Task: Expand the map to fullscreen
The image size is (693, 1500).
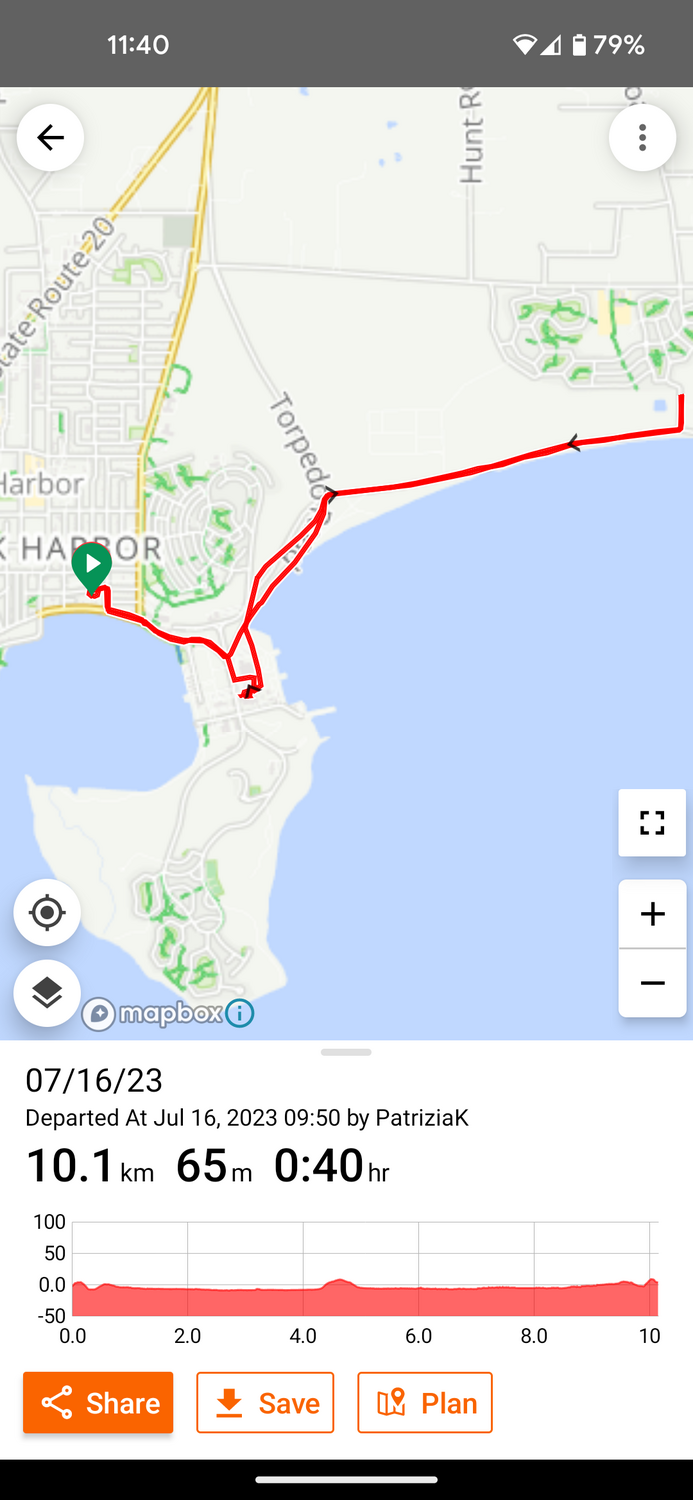Action: tap(652, 823)
